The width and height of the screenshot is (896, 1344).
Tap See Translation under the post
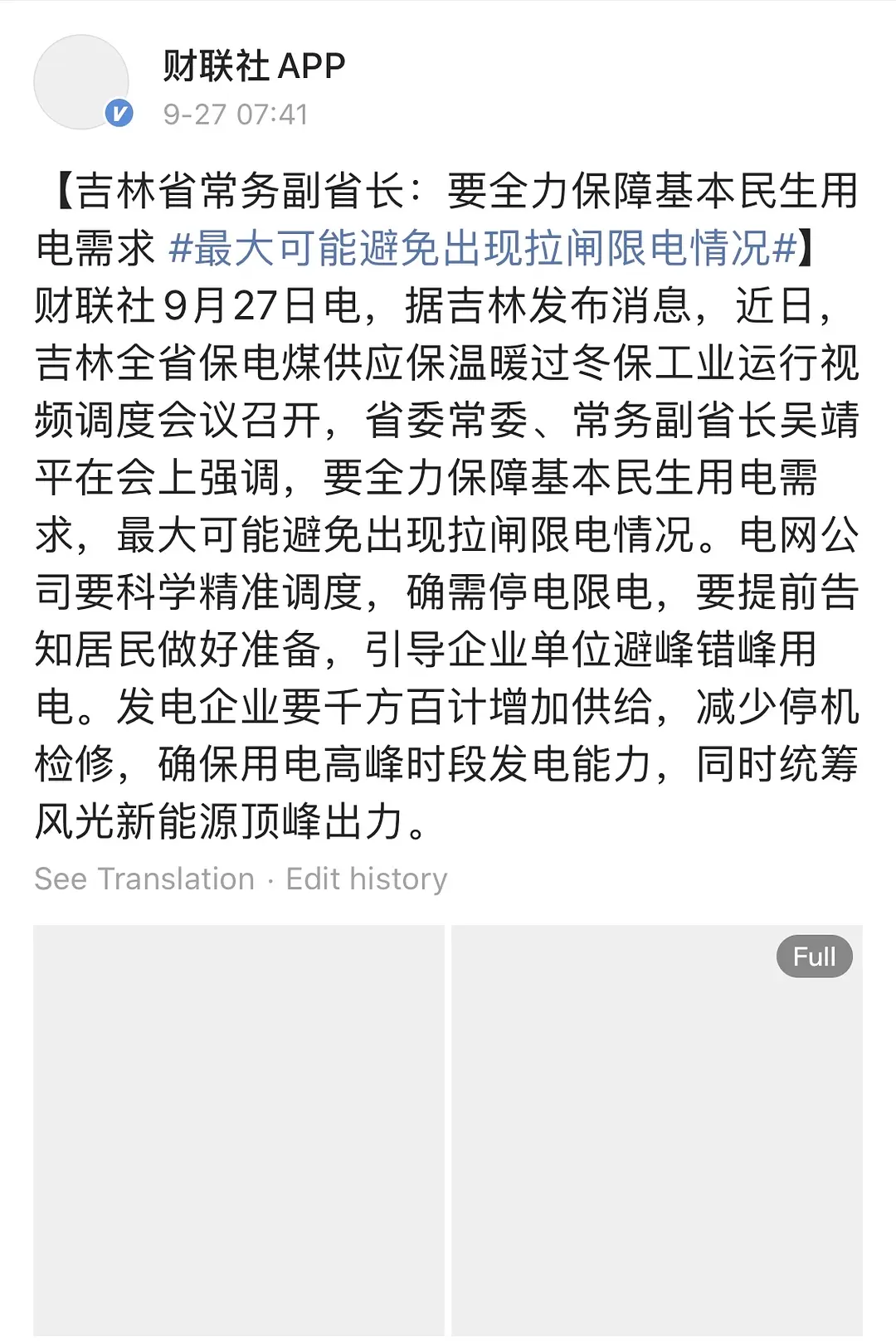click(144, 879)
